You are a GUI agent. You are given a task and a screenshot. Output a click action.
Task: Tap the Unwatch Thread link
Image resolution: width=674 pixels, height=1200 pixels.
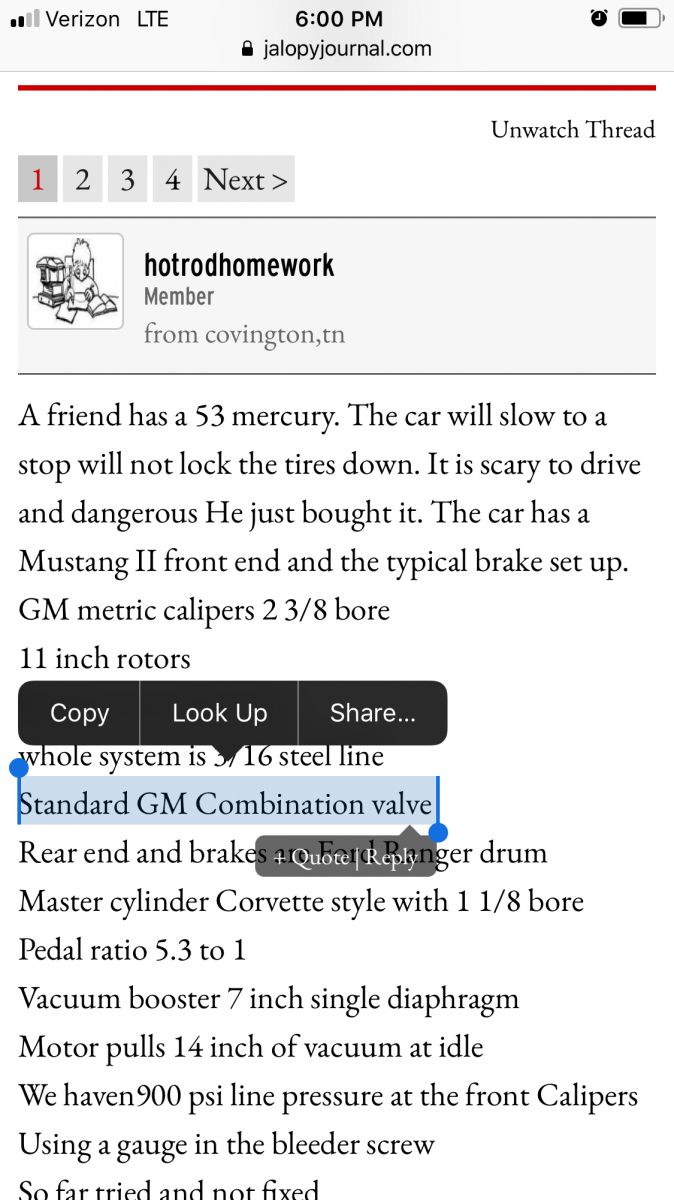pyautogui.click(x=573, y=129)
